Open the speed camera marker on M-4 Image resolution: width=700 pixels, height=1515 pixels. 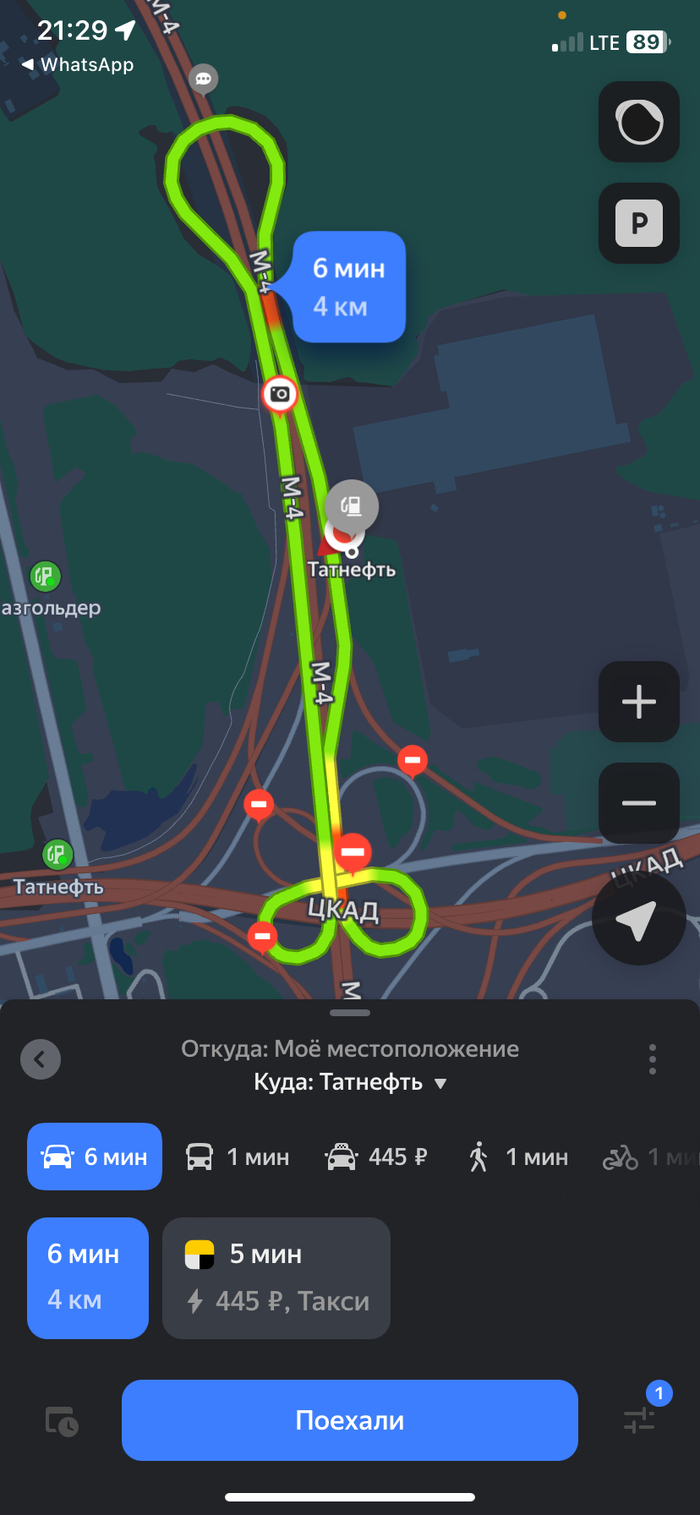(x=280, y=394)
